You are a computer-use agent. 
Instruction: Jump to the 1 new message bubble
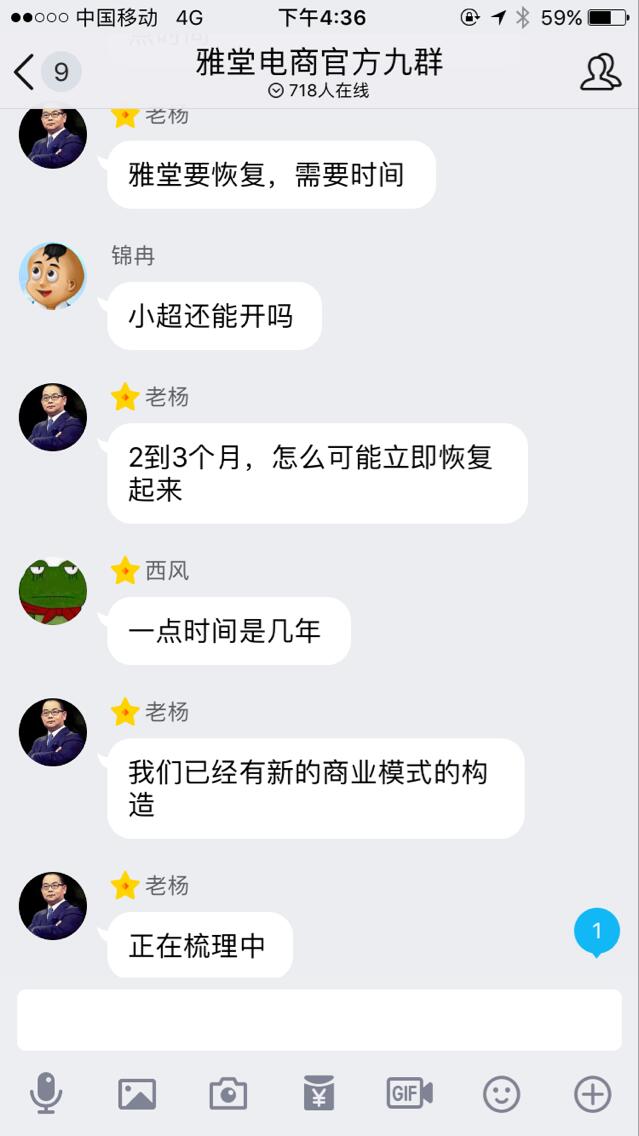[x=596, y=933]
